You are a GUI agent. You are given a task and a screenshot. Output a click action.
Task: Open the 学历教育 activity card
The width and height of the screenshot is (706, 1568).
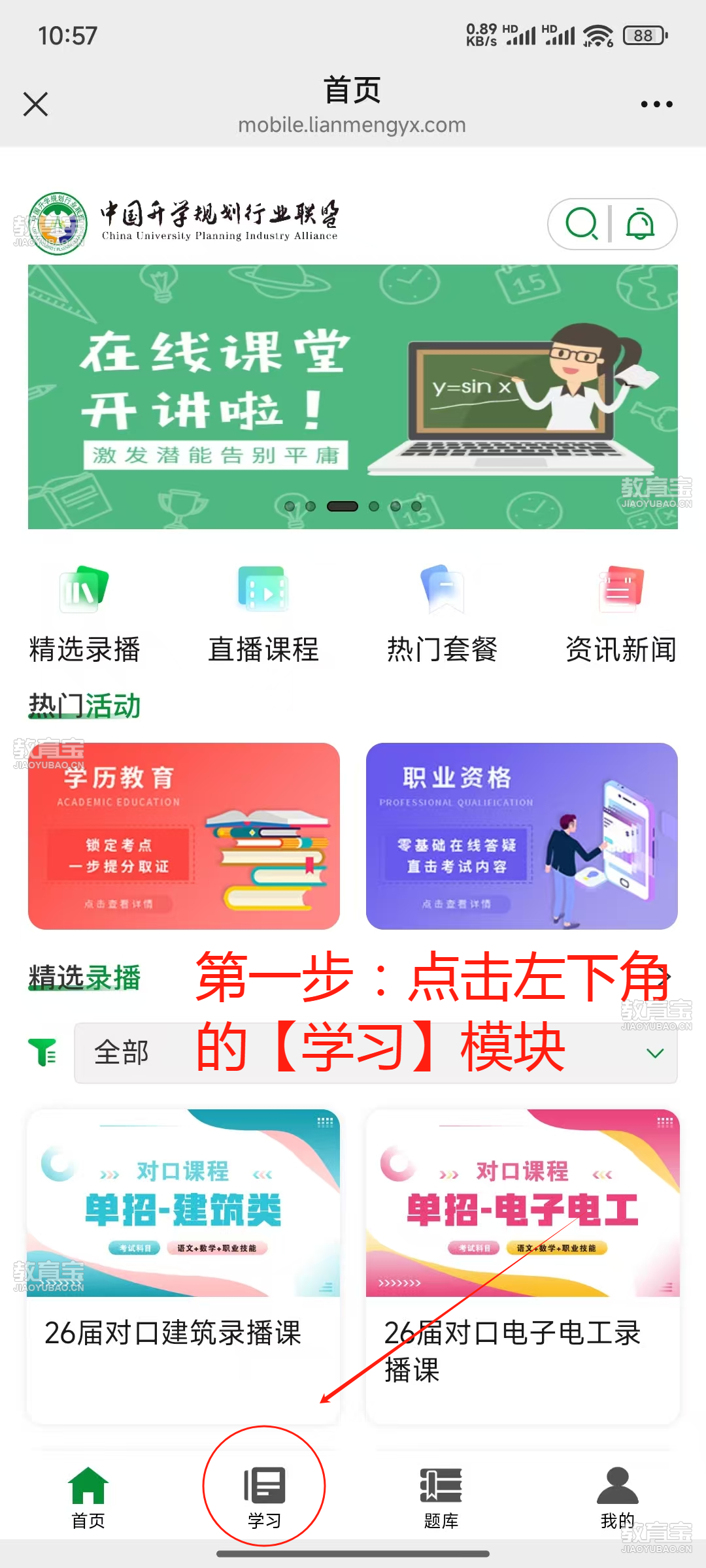click(x=184, y=836)
